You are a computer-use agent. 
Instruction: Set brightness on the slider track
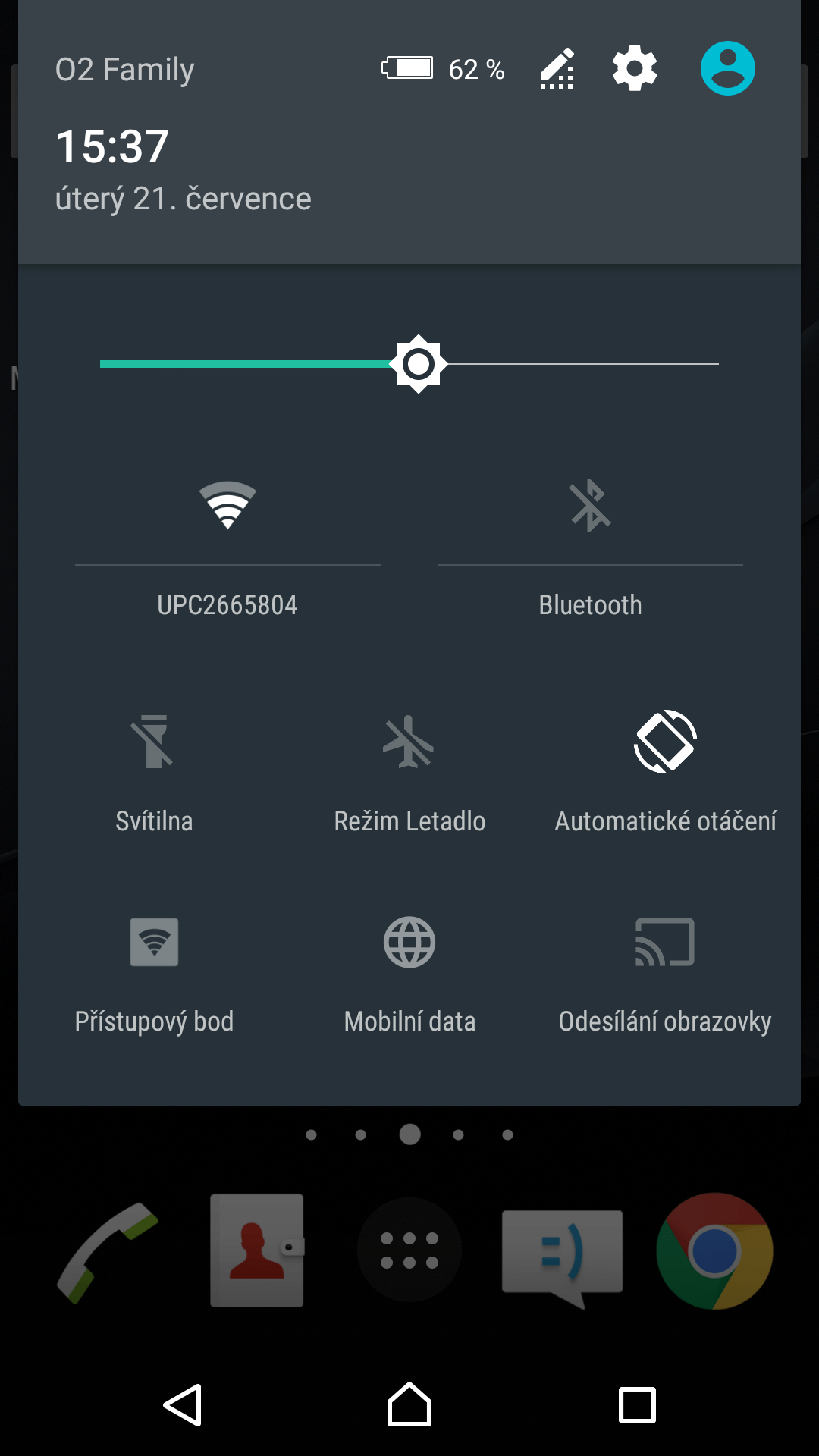click(x=409, y=364)
